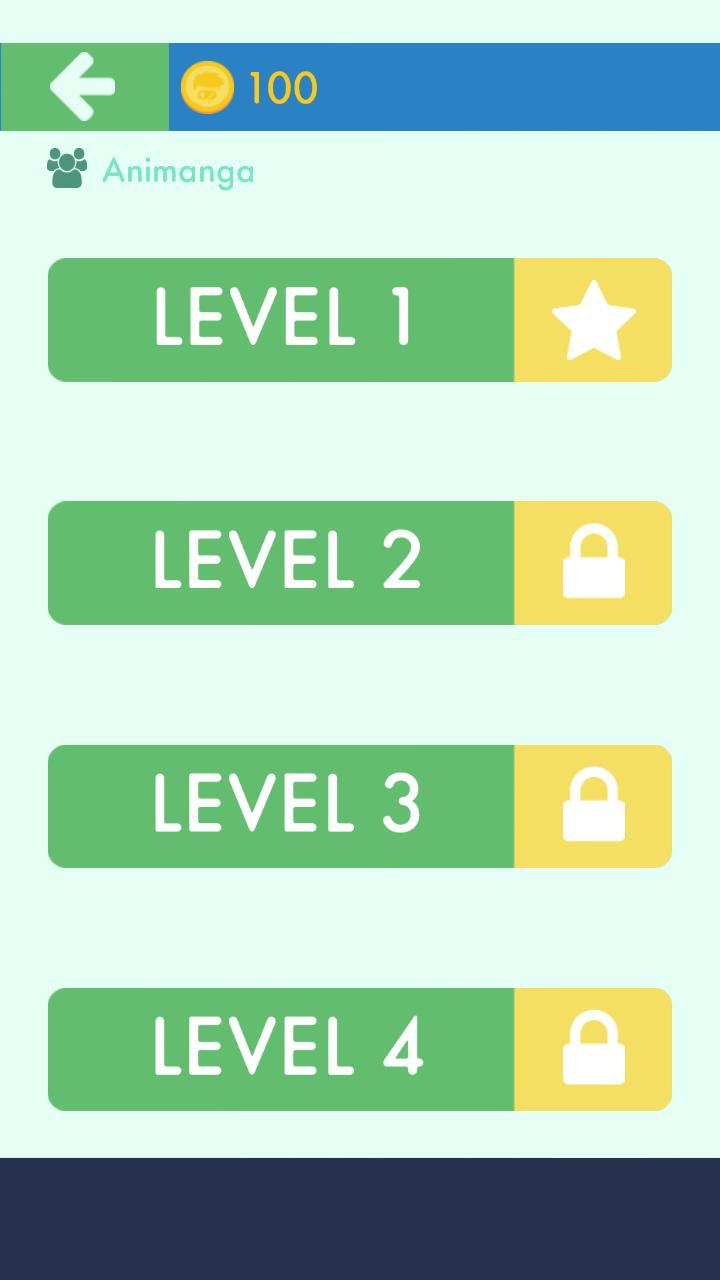Select the locked Level 2
Viewport: 720px width, 1280px height.
tap(282, 563)
